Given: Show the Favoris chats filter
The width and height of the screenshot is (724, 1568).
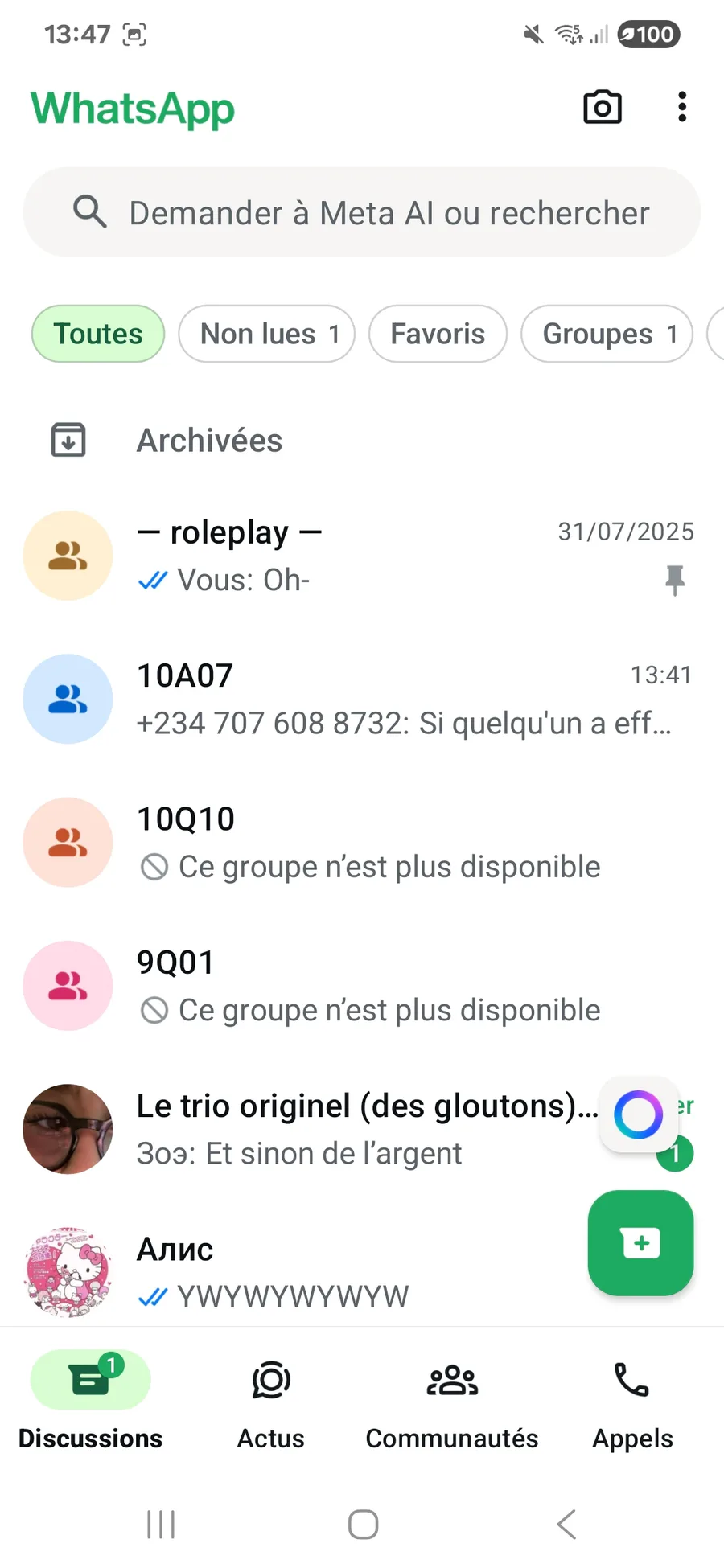Looking at the screenshot, I should pyautogui.click(x=438, y=334).
